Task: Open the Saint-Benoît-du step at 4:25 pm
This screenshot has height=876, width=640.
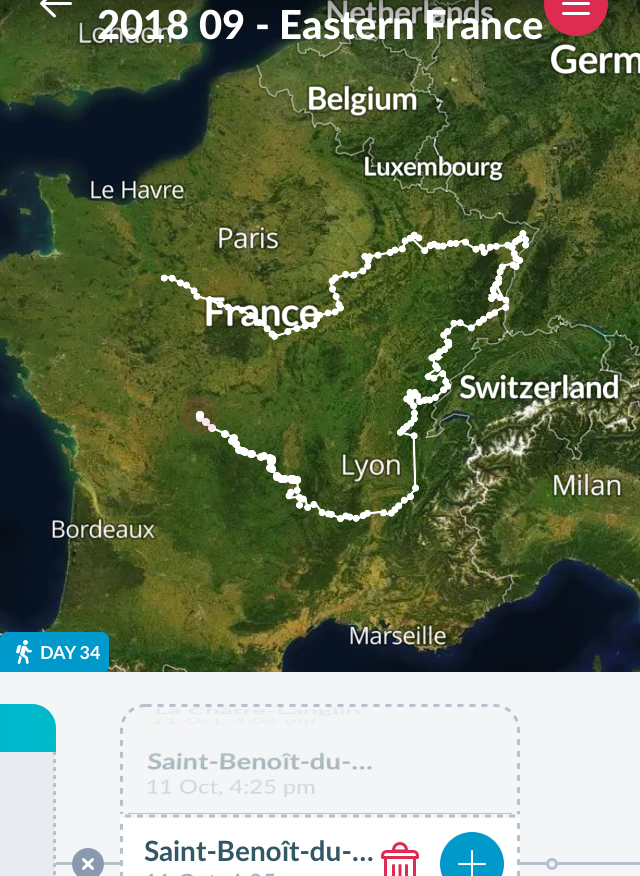Action: click(x=260, y=774)
